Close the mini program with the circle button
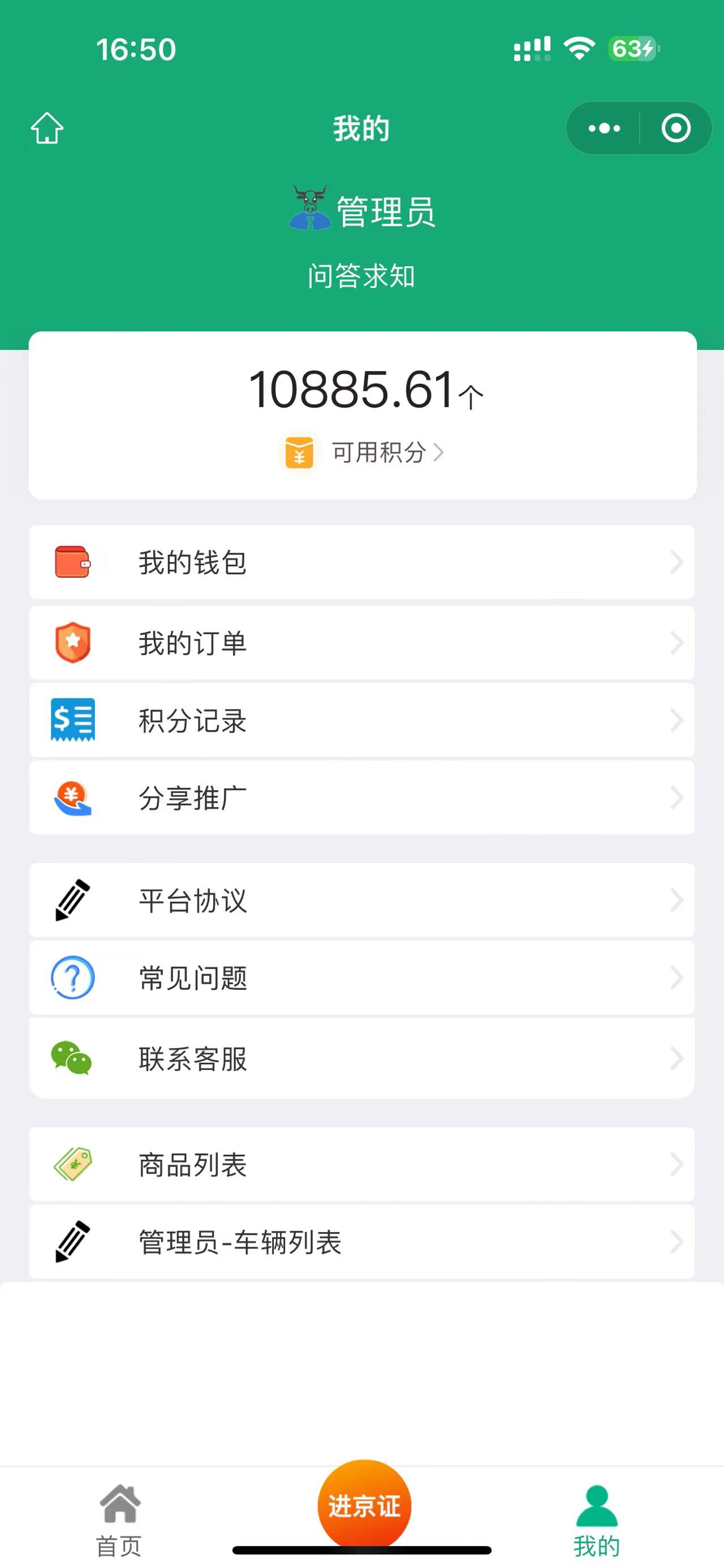The image size is (724, 1568). [676, 128]
